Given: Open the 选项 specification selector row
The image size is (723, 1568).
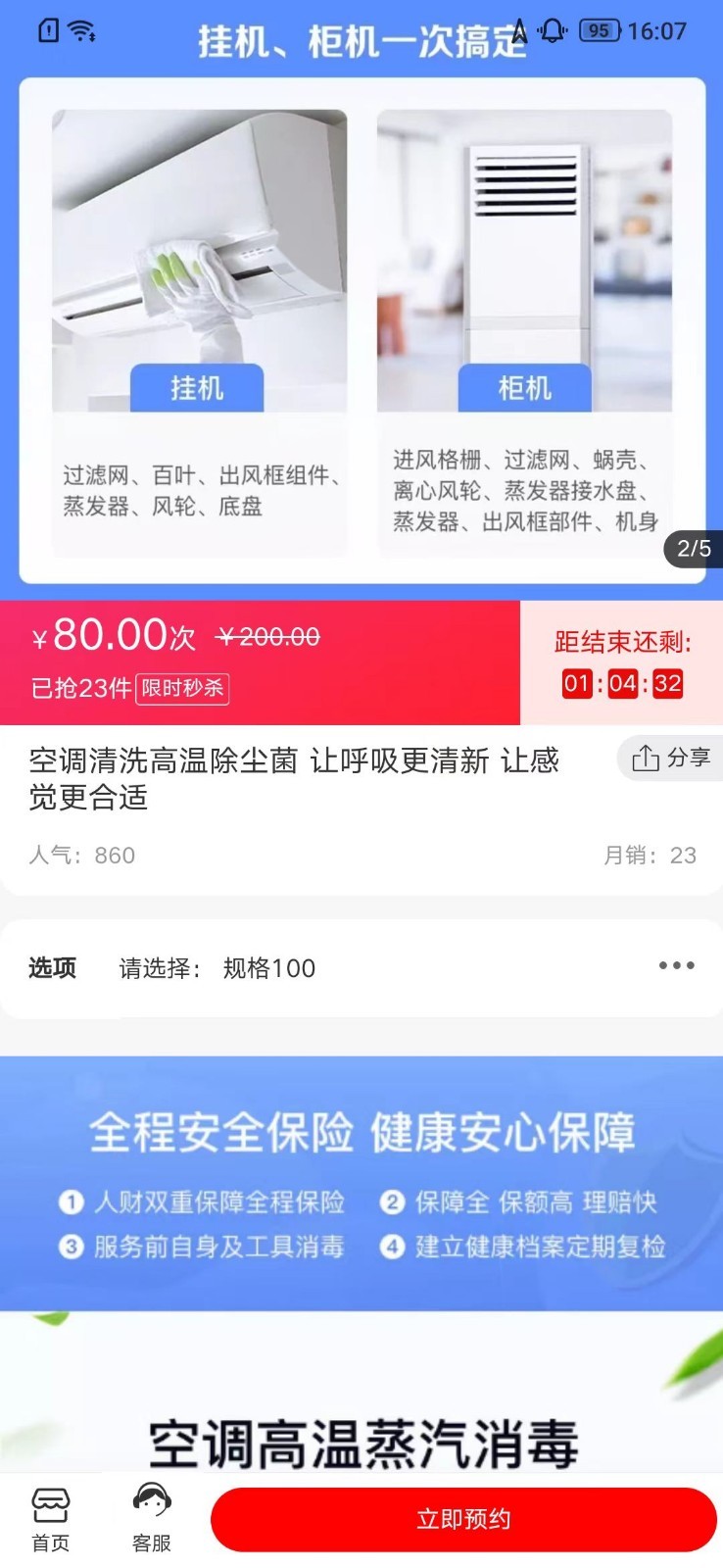Looking at the screenshot, I should click(361, 968).
